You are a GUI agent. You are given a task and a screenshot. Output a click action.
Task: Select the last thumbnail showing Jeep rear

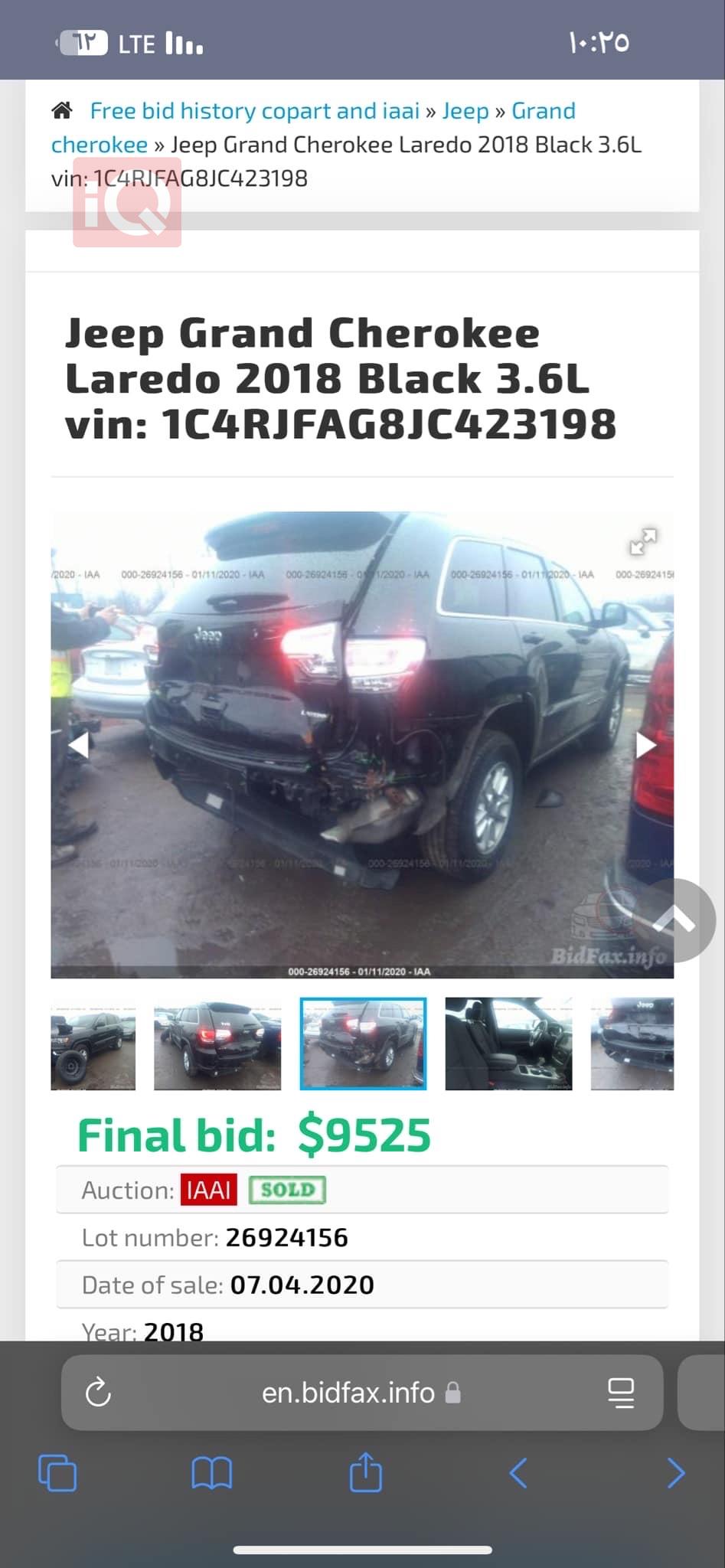632,1044
